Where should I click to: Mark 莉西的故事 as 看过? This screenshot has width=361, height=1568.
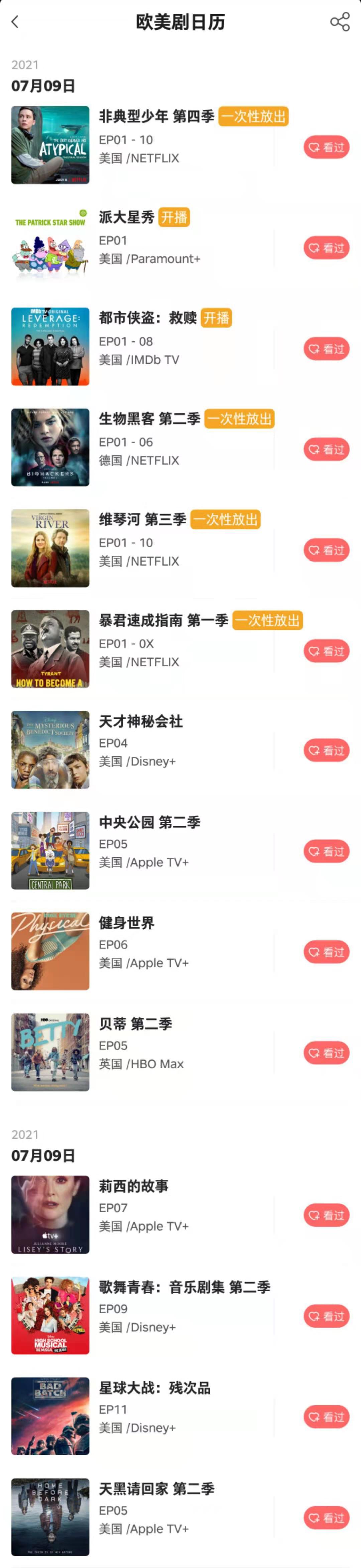(326, 1215)
